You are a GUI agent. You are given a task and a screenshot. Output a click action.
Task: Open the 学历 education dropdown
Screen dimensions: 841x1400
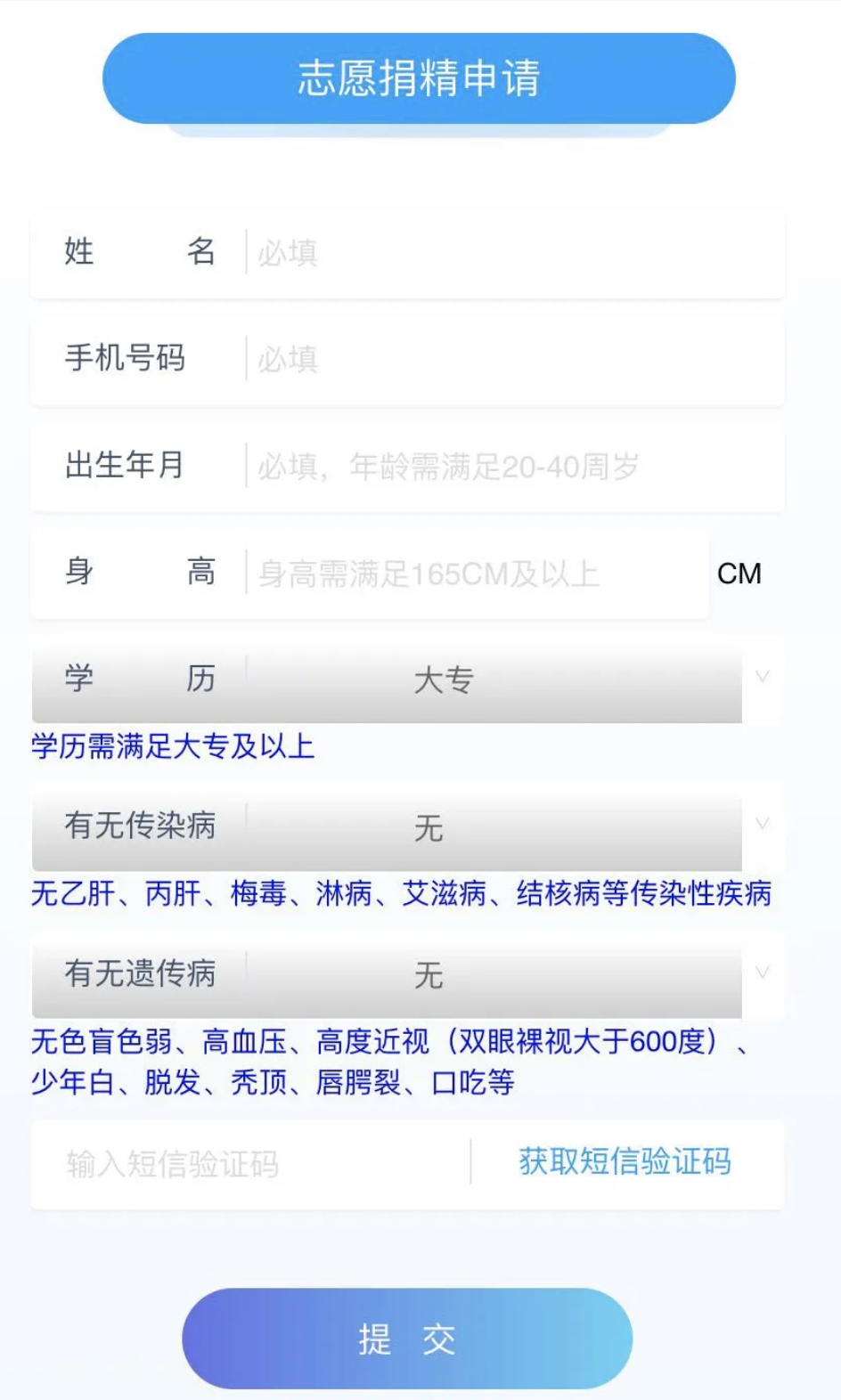407,680
